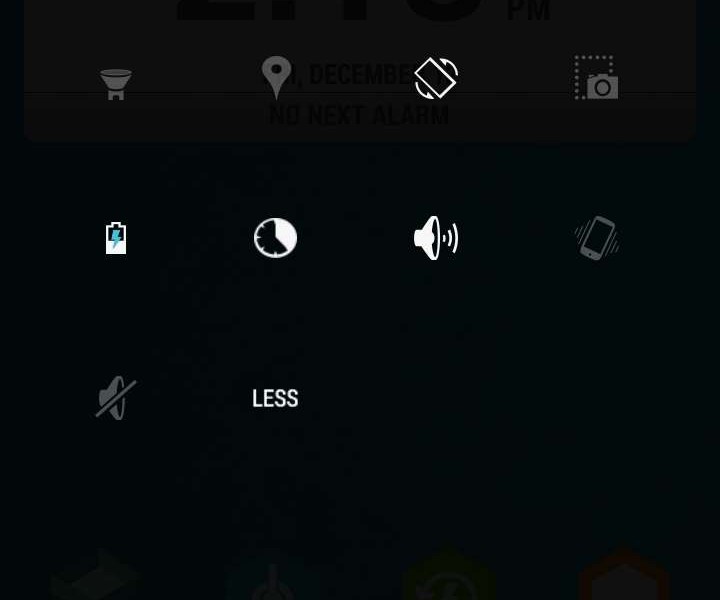
Task: Toggle the flashlight tile
Action: pyautogui.click(x=116, y=84)
